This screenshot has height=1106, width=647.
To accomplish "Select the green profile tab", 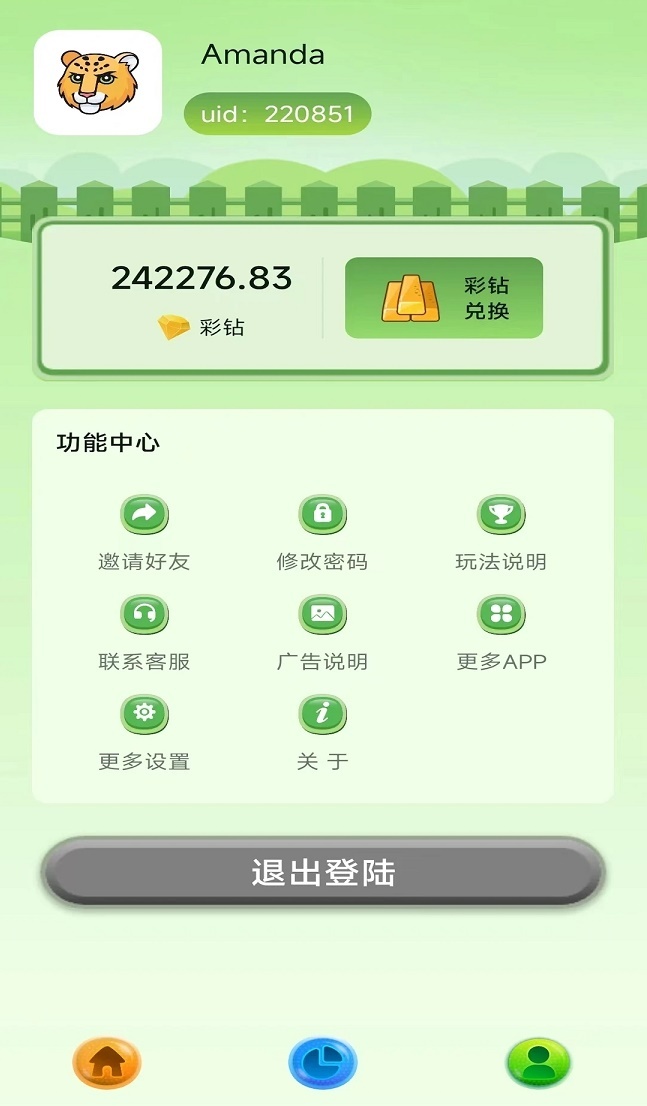I will [538, 1062].
